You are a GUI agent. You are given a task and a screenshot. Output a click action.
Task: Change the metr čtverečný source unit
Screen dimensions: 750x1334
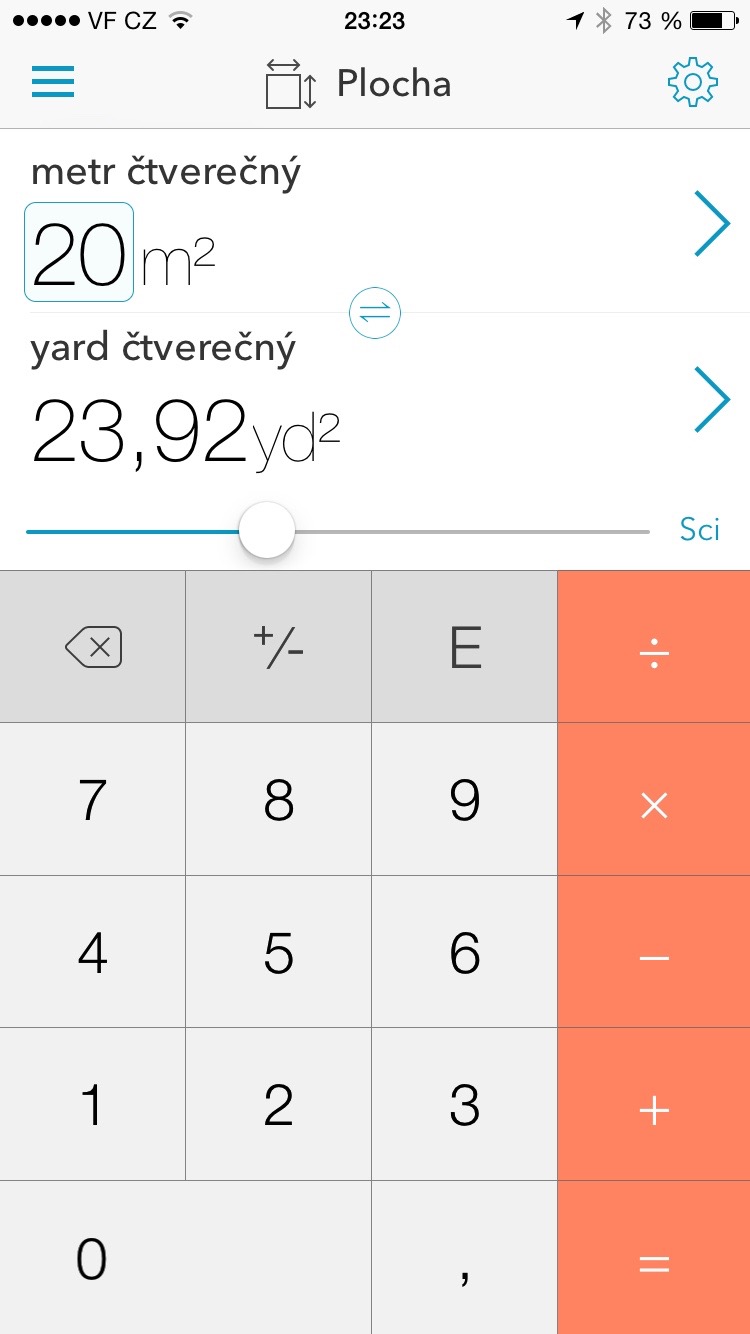pos(711,225)
